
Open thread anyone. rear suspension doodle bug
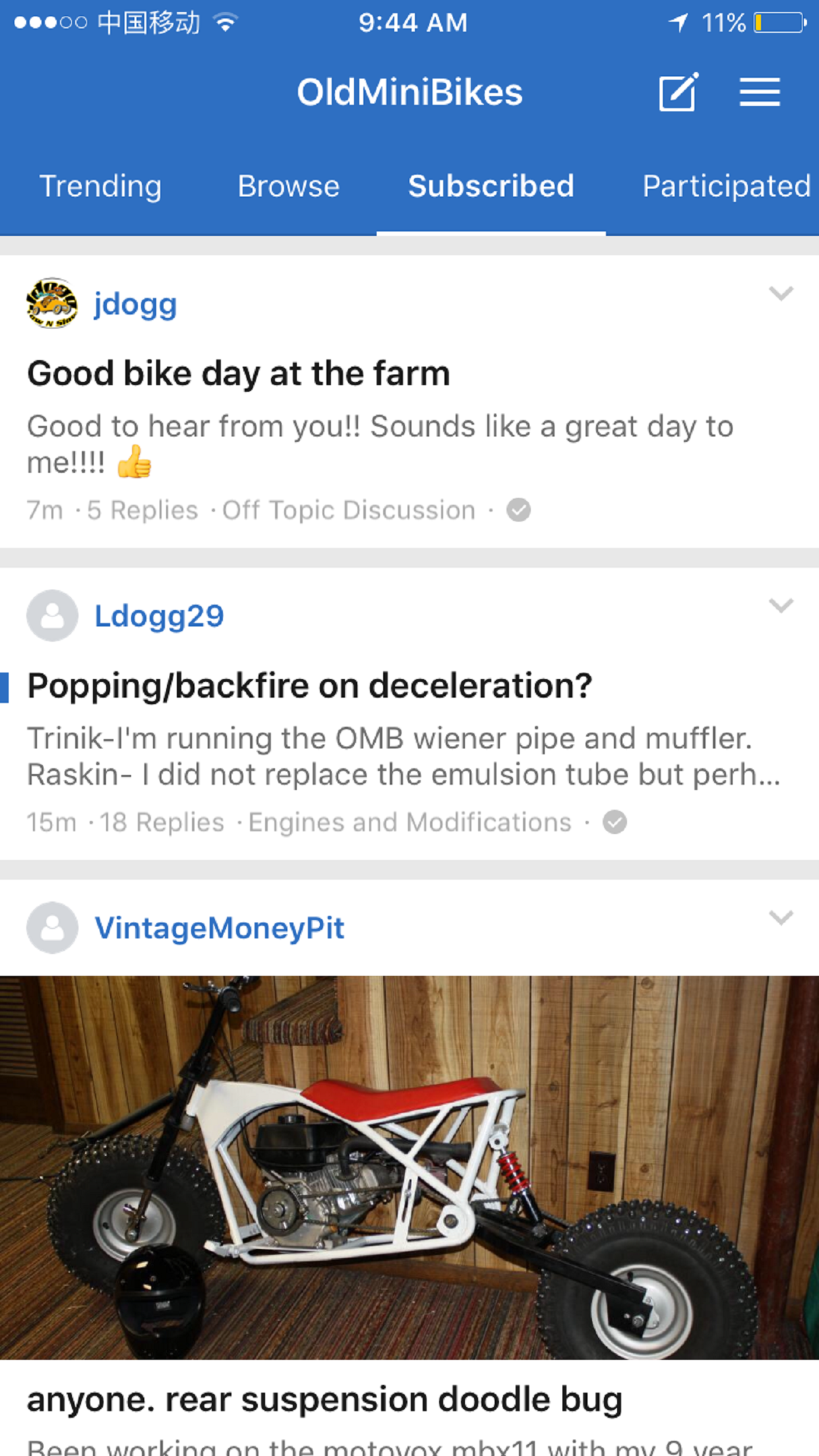pyautogui.click(x=324, y=1399)
